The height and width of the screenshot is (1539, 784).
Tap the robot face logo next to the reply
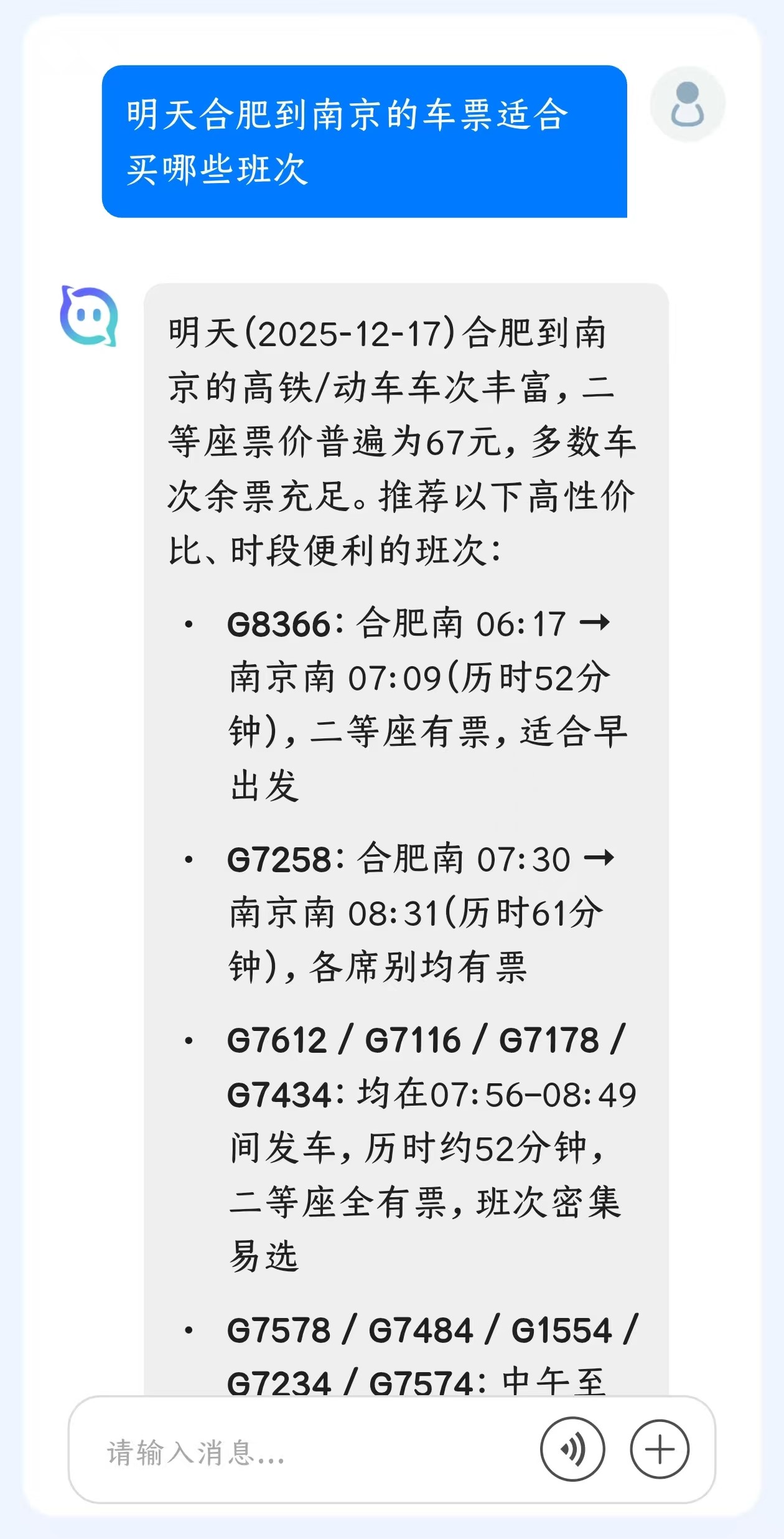tap(88, 314)
